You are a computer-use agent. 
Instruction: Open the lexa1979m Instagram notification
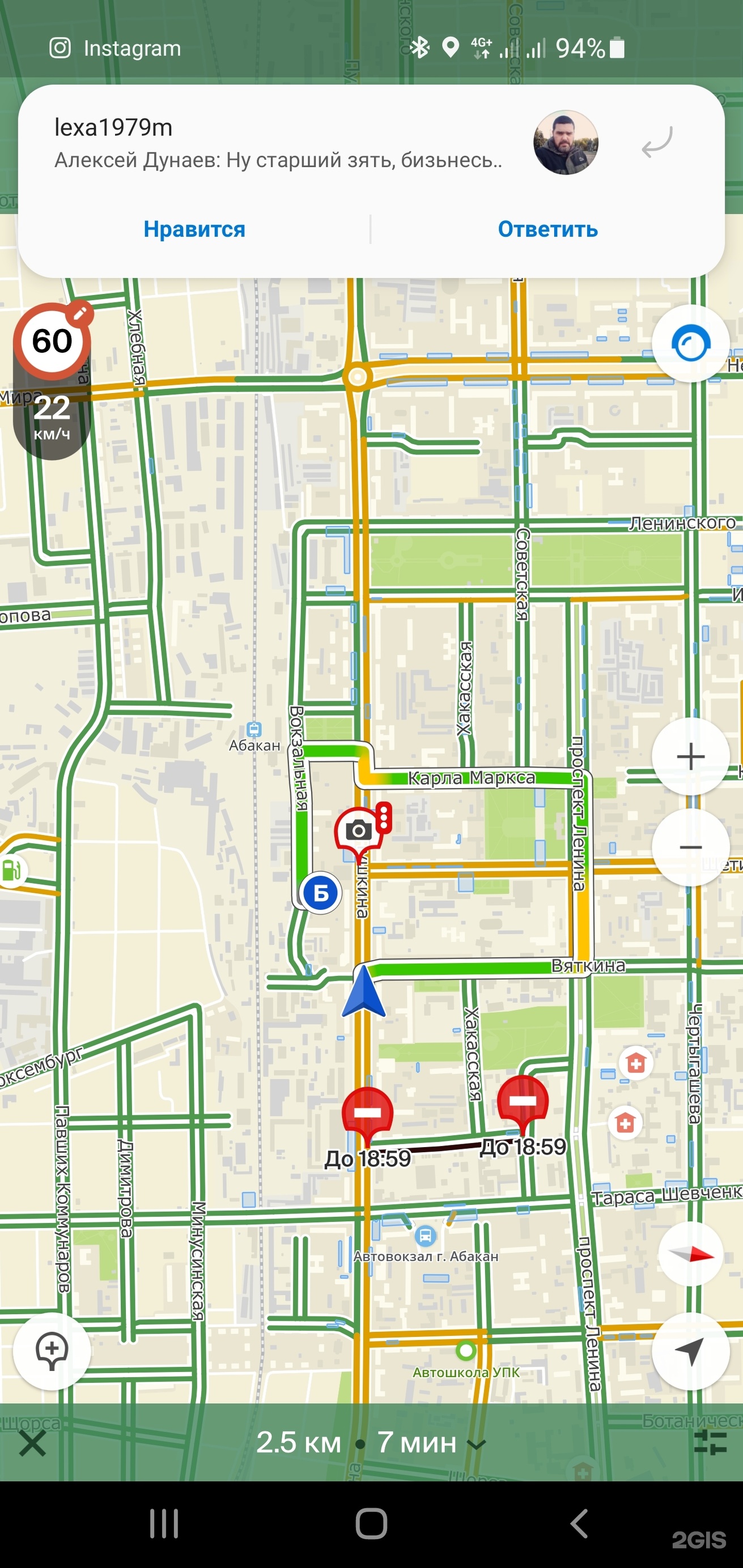point(277,144)
